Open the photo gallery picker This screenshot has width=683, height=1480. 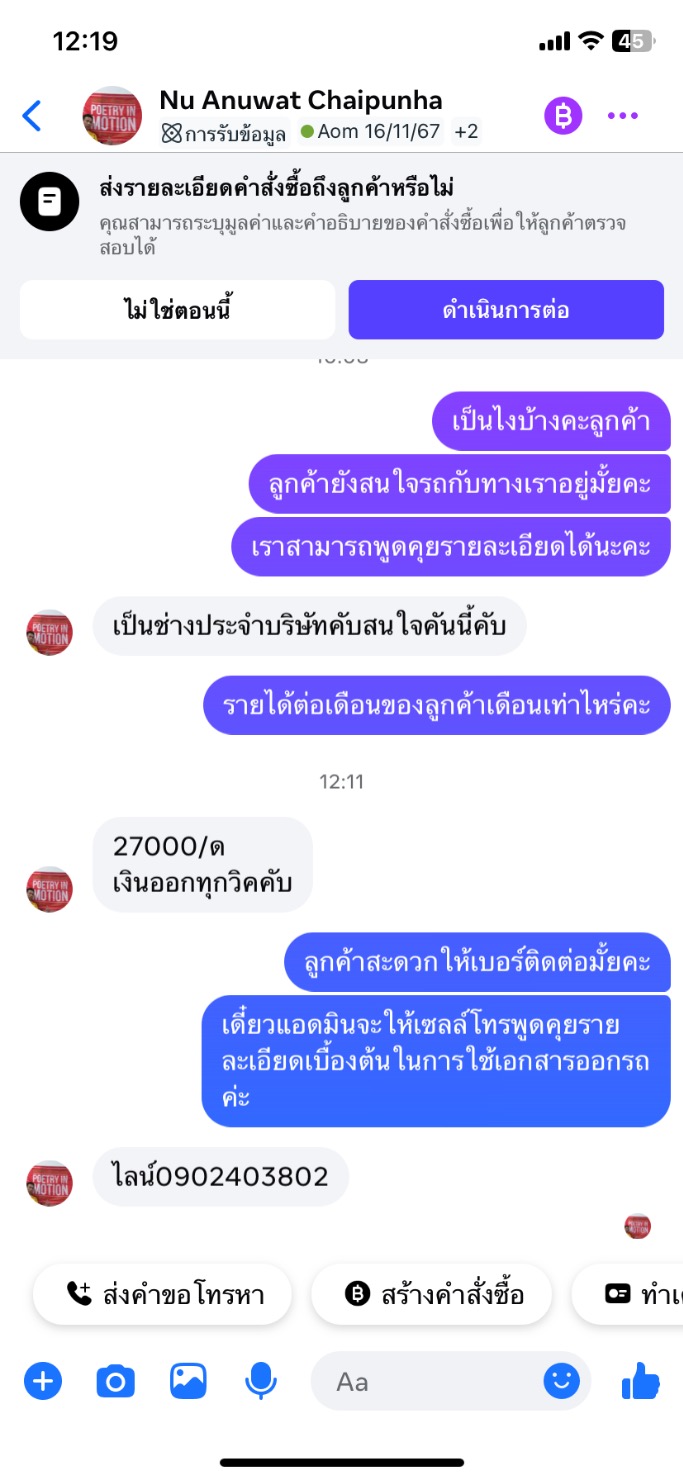[188, 1382]
